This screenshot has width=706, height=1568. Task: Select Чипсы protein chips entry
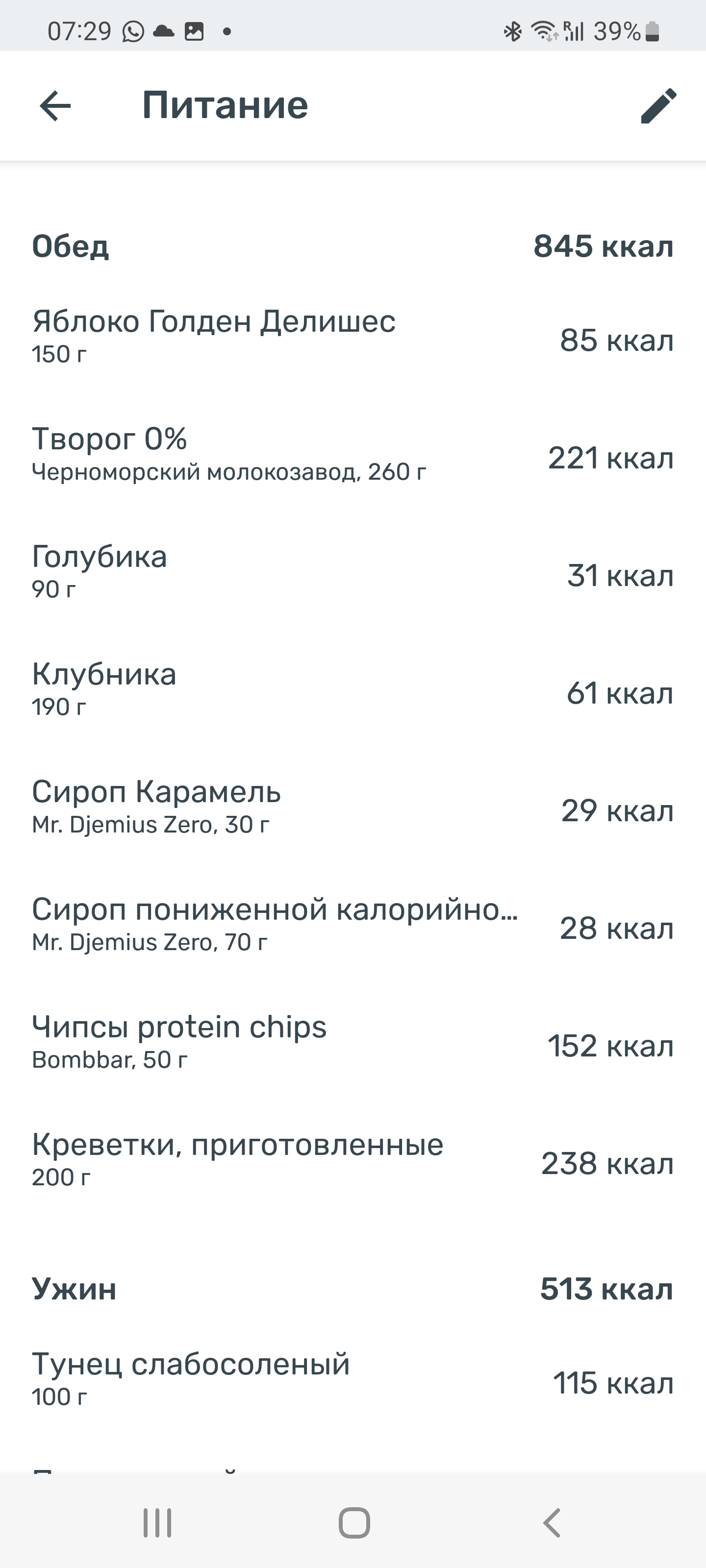pyautogui.click(x=353, y=1041)
